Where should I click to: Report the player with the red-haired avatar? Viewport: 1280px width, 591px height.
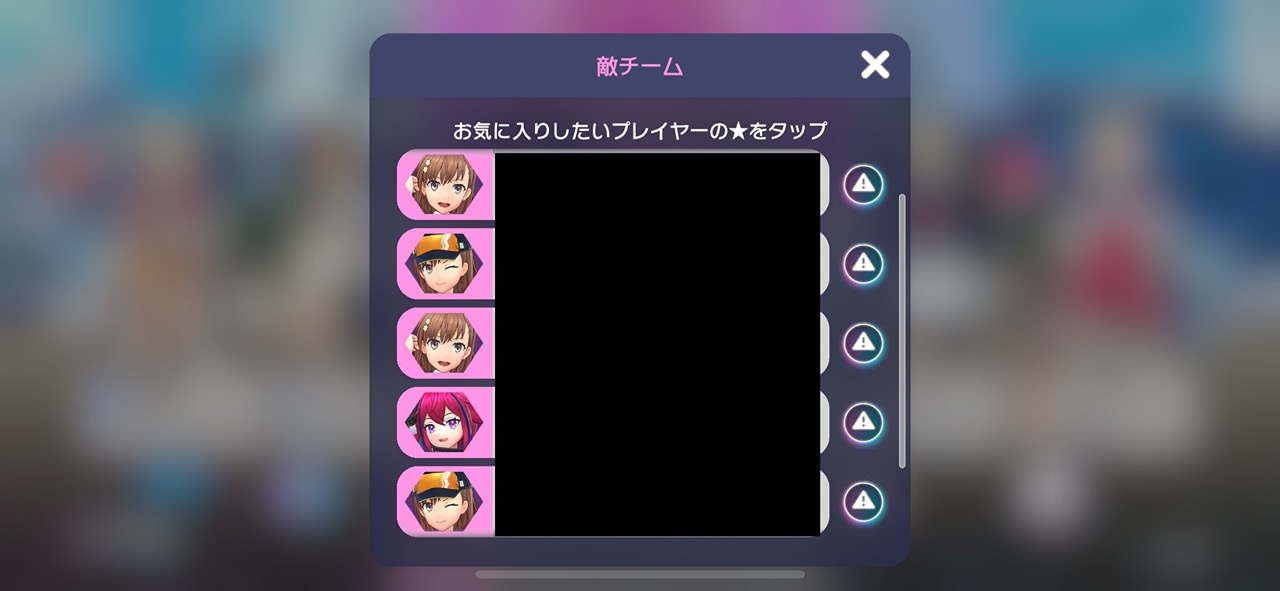[x=863, y=422]
